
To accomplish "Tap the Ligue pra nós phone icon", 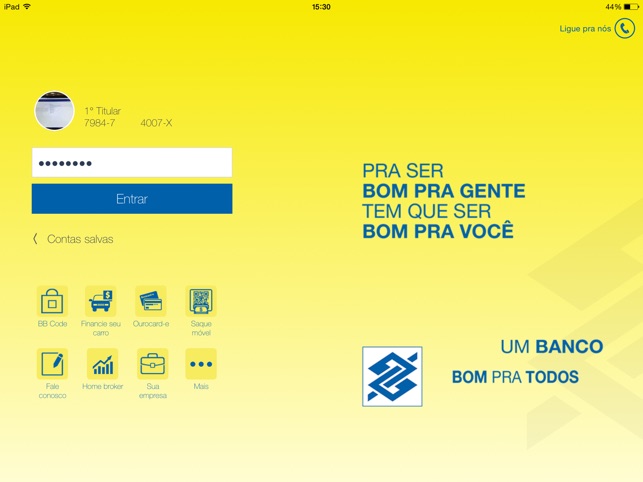I will pos(624,29).
